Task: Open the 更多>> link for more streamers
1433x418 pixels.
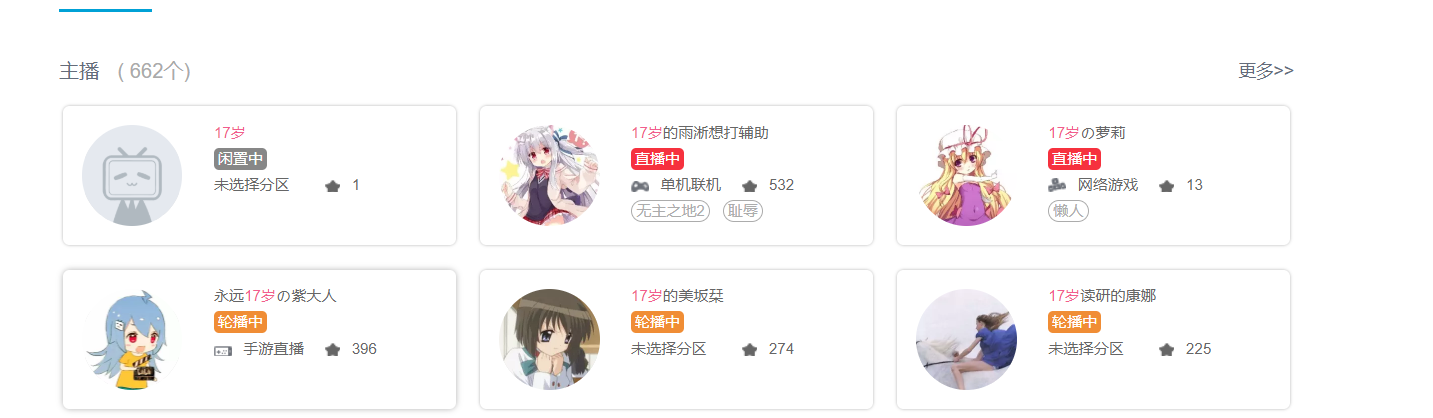Action: pos(1265,71)
